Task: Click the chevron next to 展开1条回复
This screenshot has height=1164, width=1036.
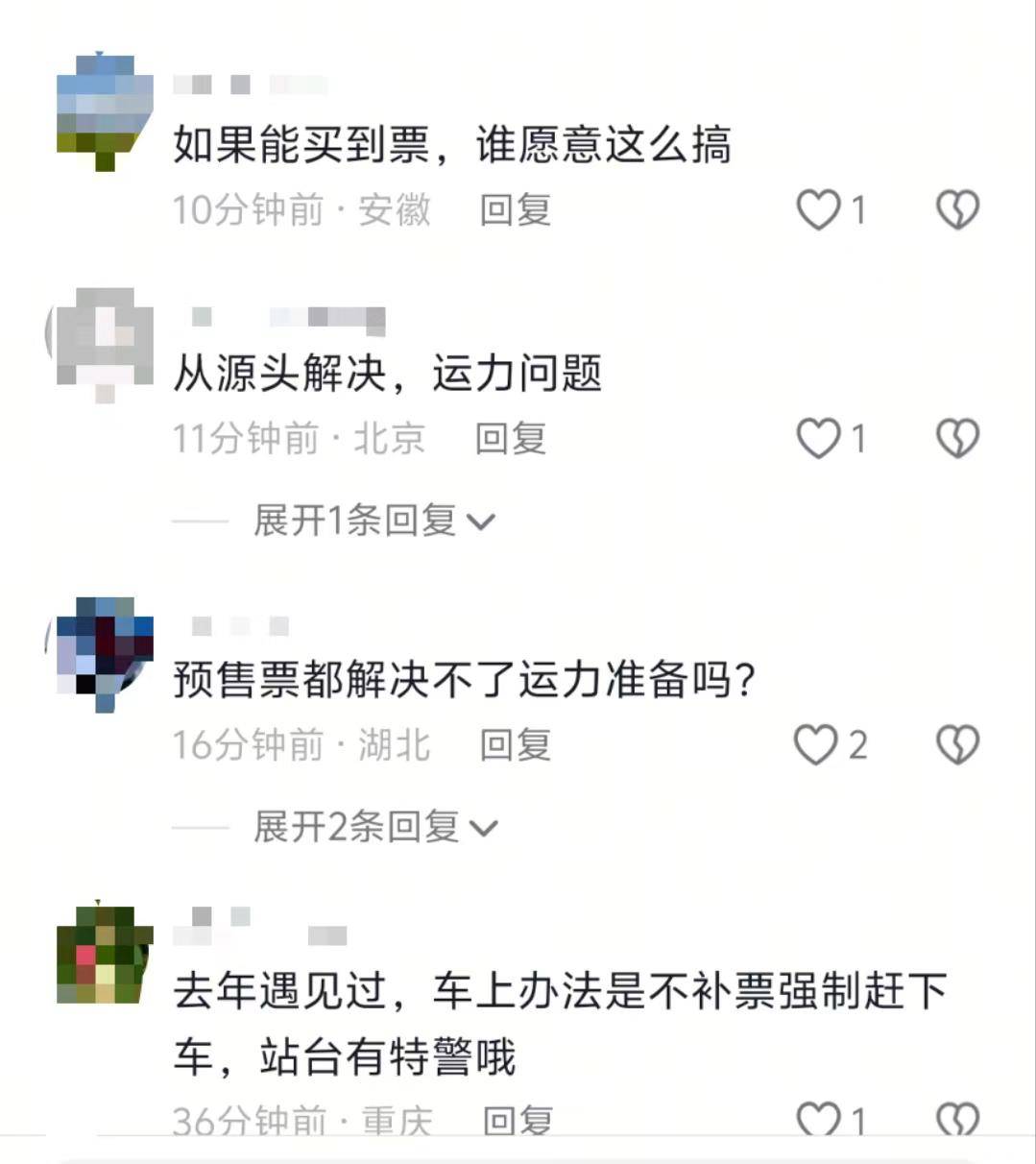Action: pos(484,520)
